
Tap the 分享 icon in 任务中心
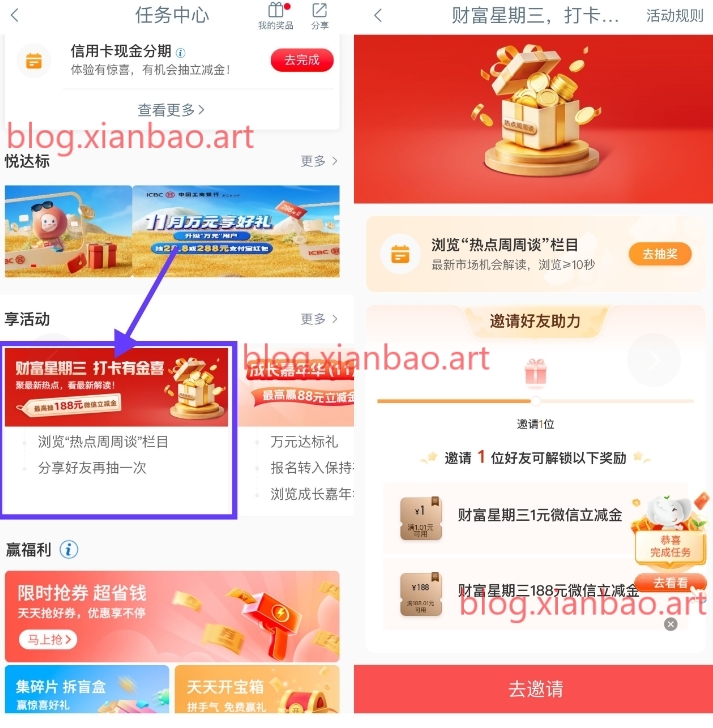319,16
